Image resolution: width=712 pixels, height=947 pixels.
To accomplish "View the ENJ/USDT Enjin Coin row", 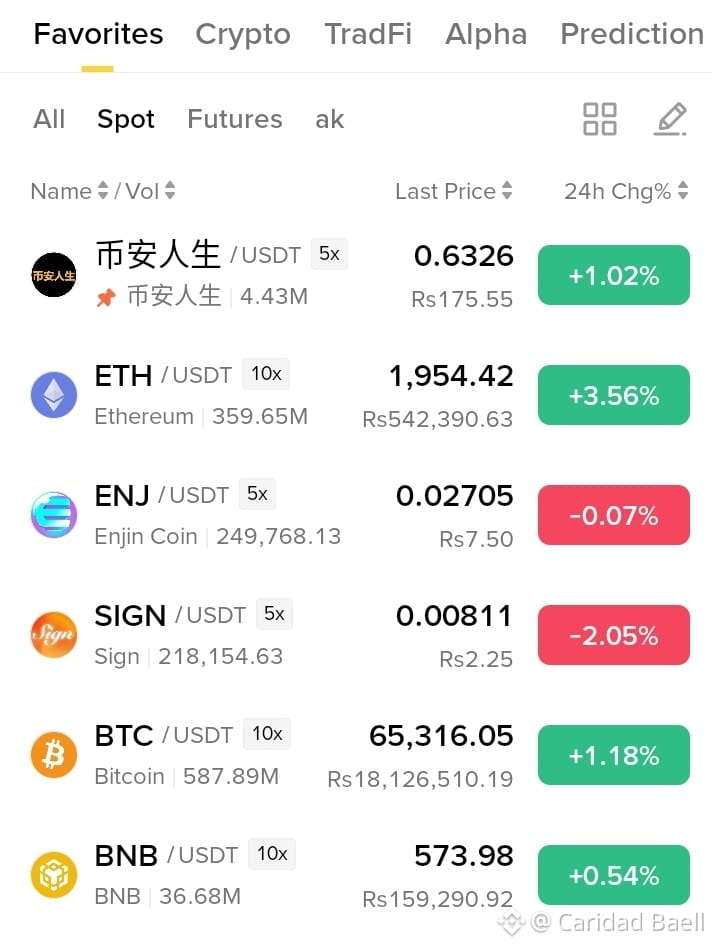I will pos(360,515).
